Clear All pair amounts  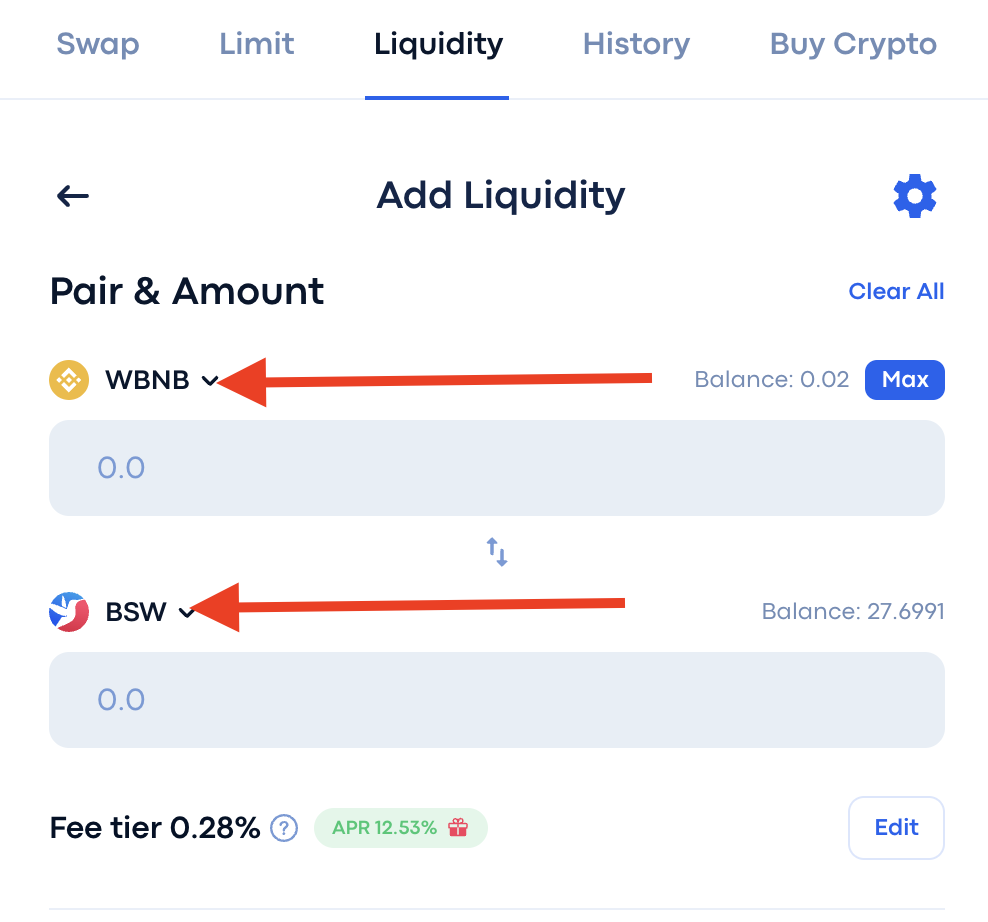(x=896, y=291)
